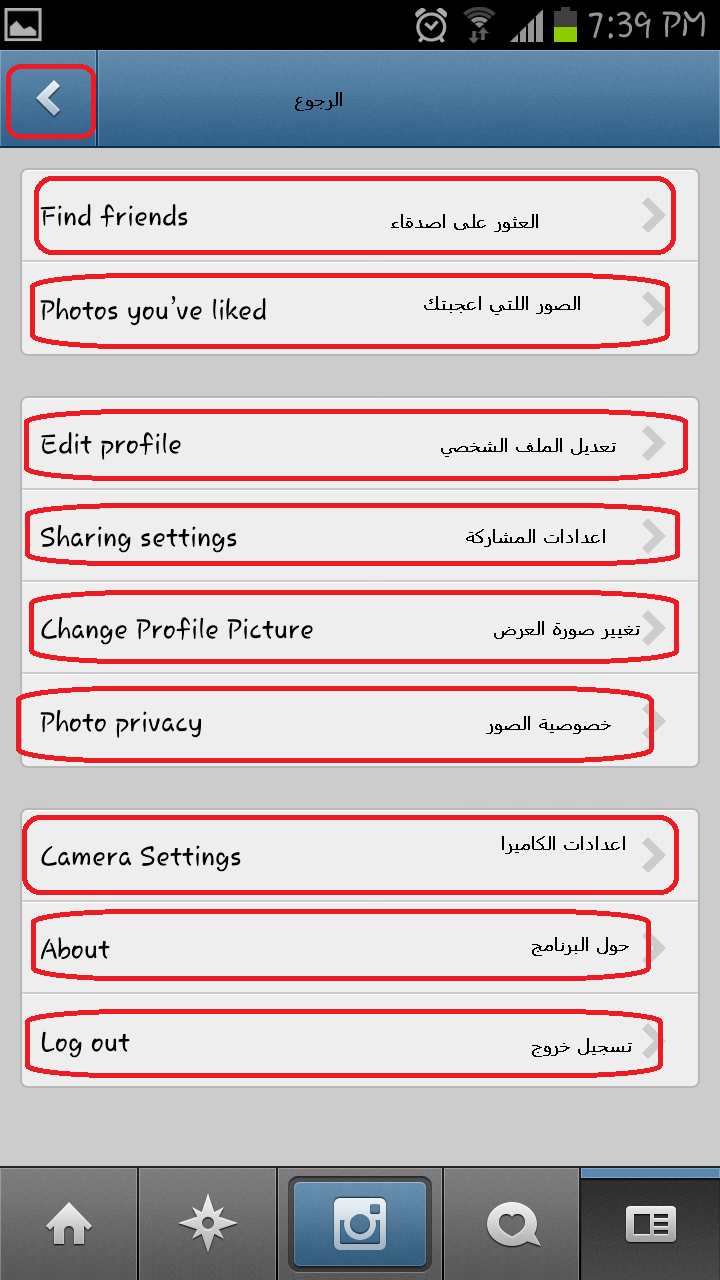Go back using the top-left arrow
The image size is (720, 1280).
click(48, 99)
